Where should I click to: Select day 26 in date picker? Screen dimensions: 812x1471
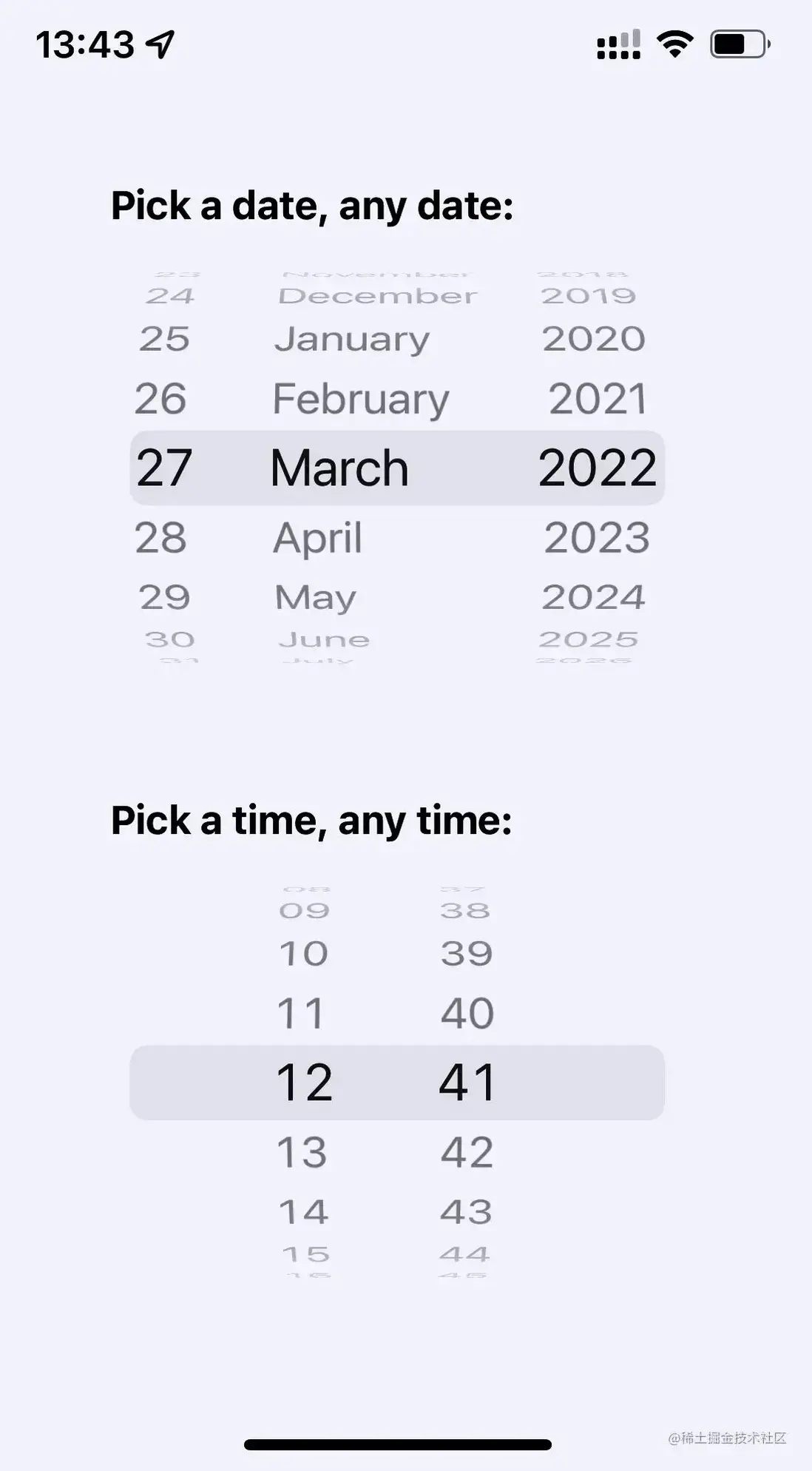(x=160, y=399)
